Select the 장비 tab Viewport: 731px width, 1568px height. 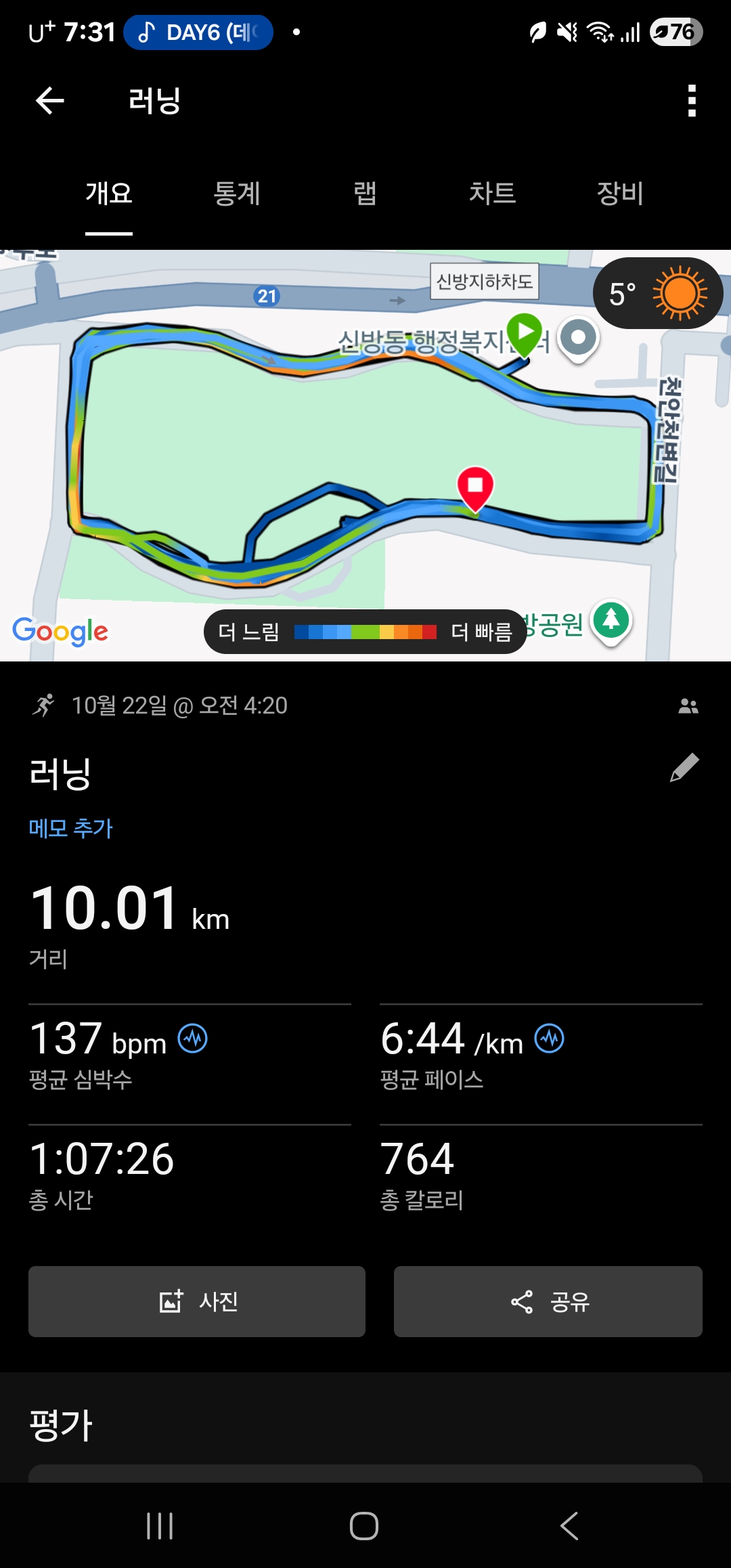click(619, 194)
